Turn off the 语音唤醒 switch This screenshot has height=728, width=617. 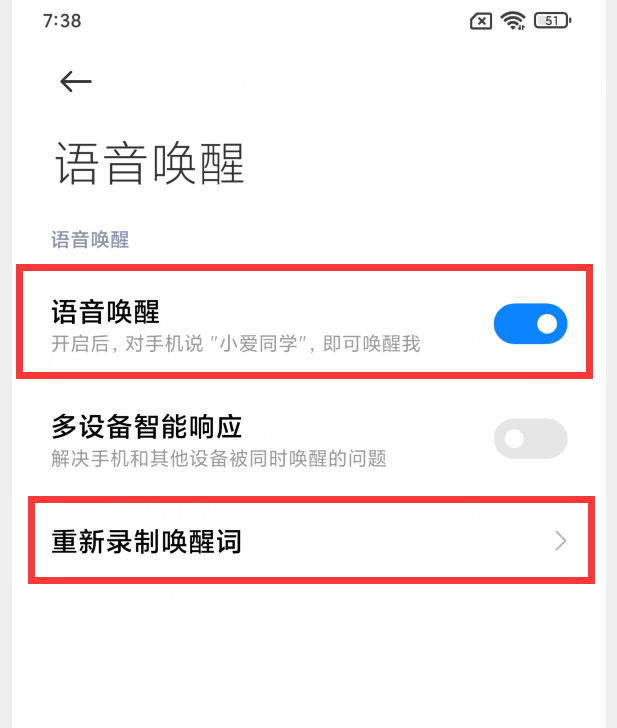[530, 324]
